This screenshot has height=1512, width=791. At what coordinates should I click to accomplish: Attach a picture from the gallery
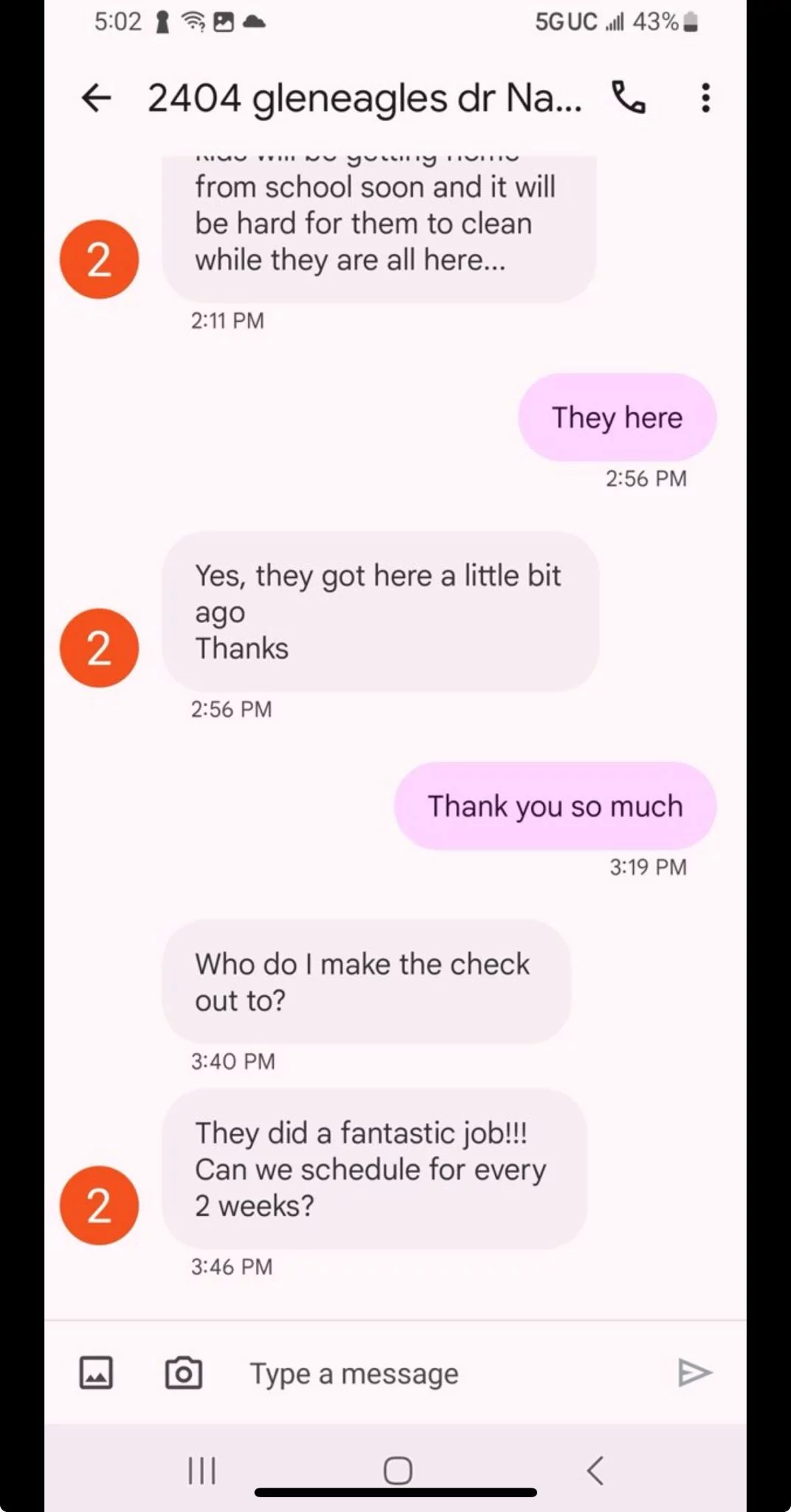point(97,1373)
